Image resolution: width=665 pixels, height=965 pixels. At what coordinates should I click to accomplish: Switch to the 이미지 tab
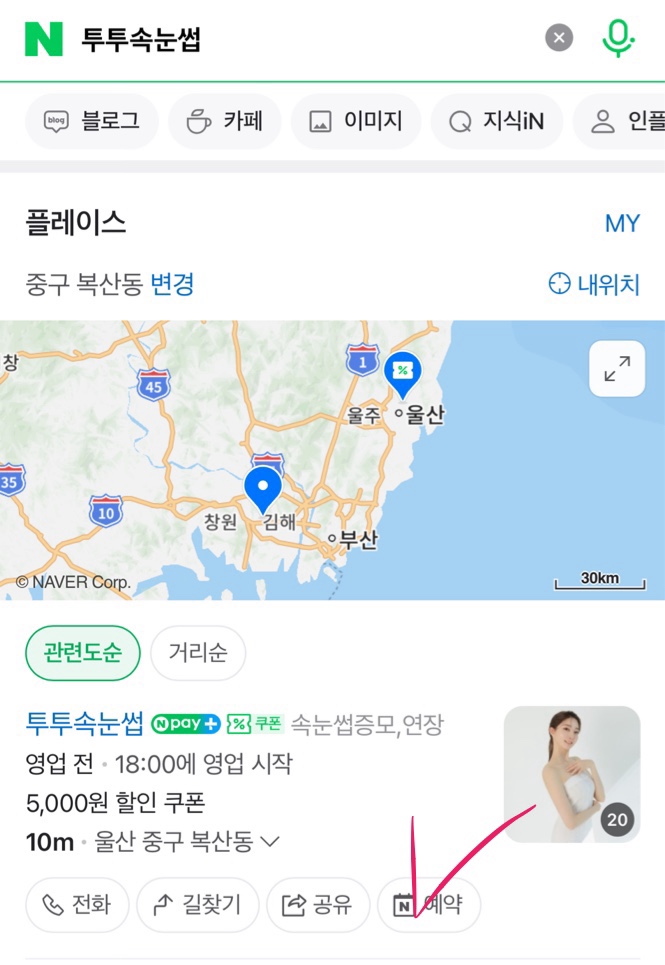pos(355,122)
